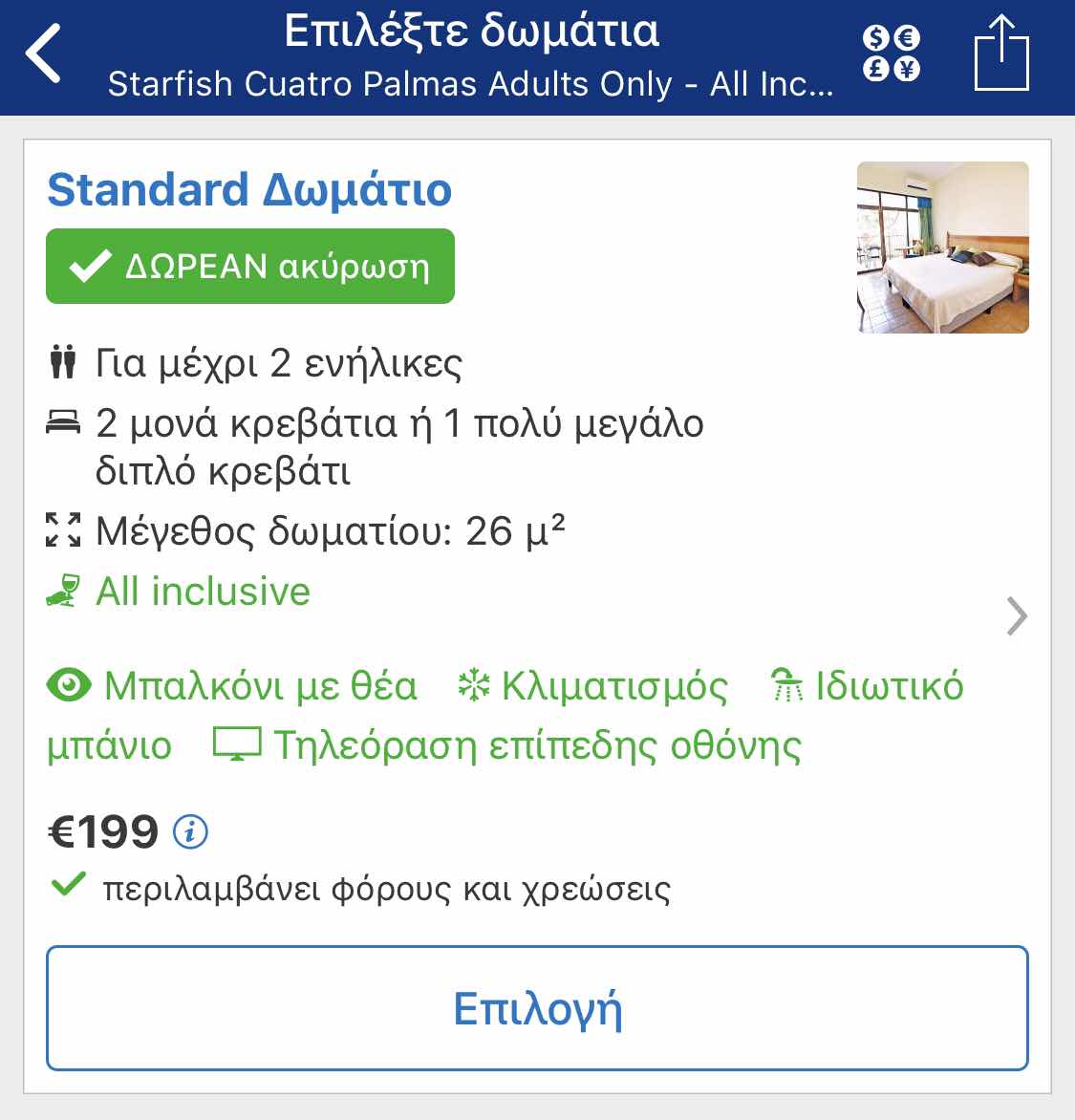The width and height of the screenshot is (1075, 1120).
Task: Show price info next to €199
Action: click(x=190, y=831)
